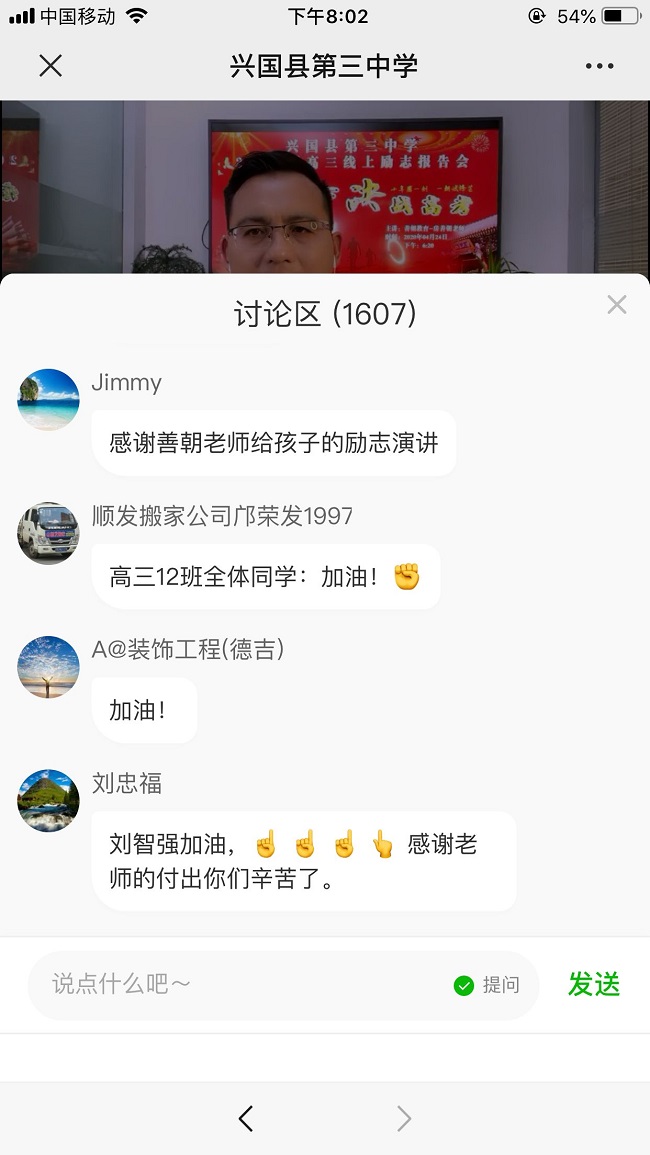Open Jimmy's profile avatar
The height and width of the screenshot is (1155, 650).
point(48,400)
